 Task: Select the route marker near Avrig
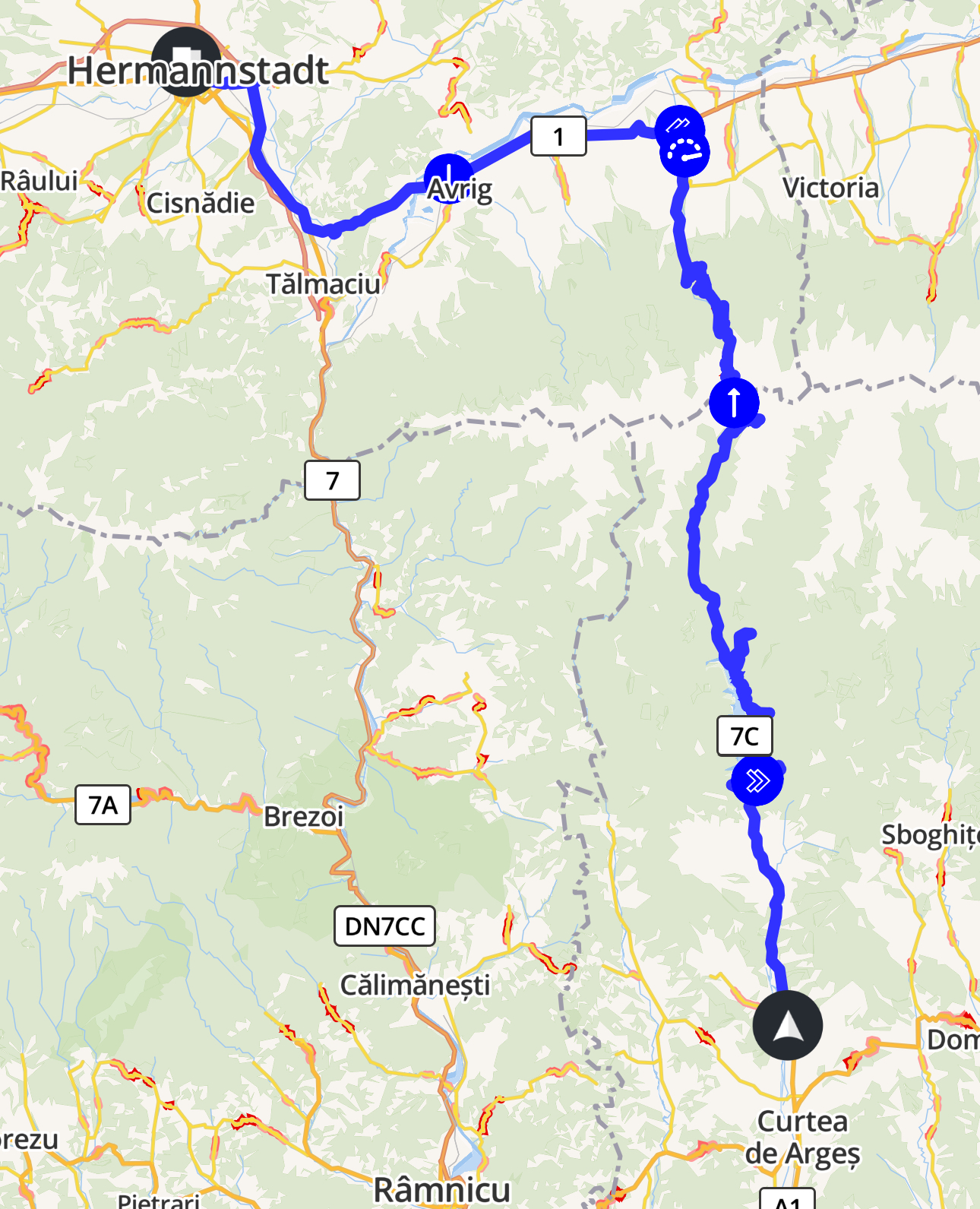pyautogui.click(x=448, y=178)
